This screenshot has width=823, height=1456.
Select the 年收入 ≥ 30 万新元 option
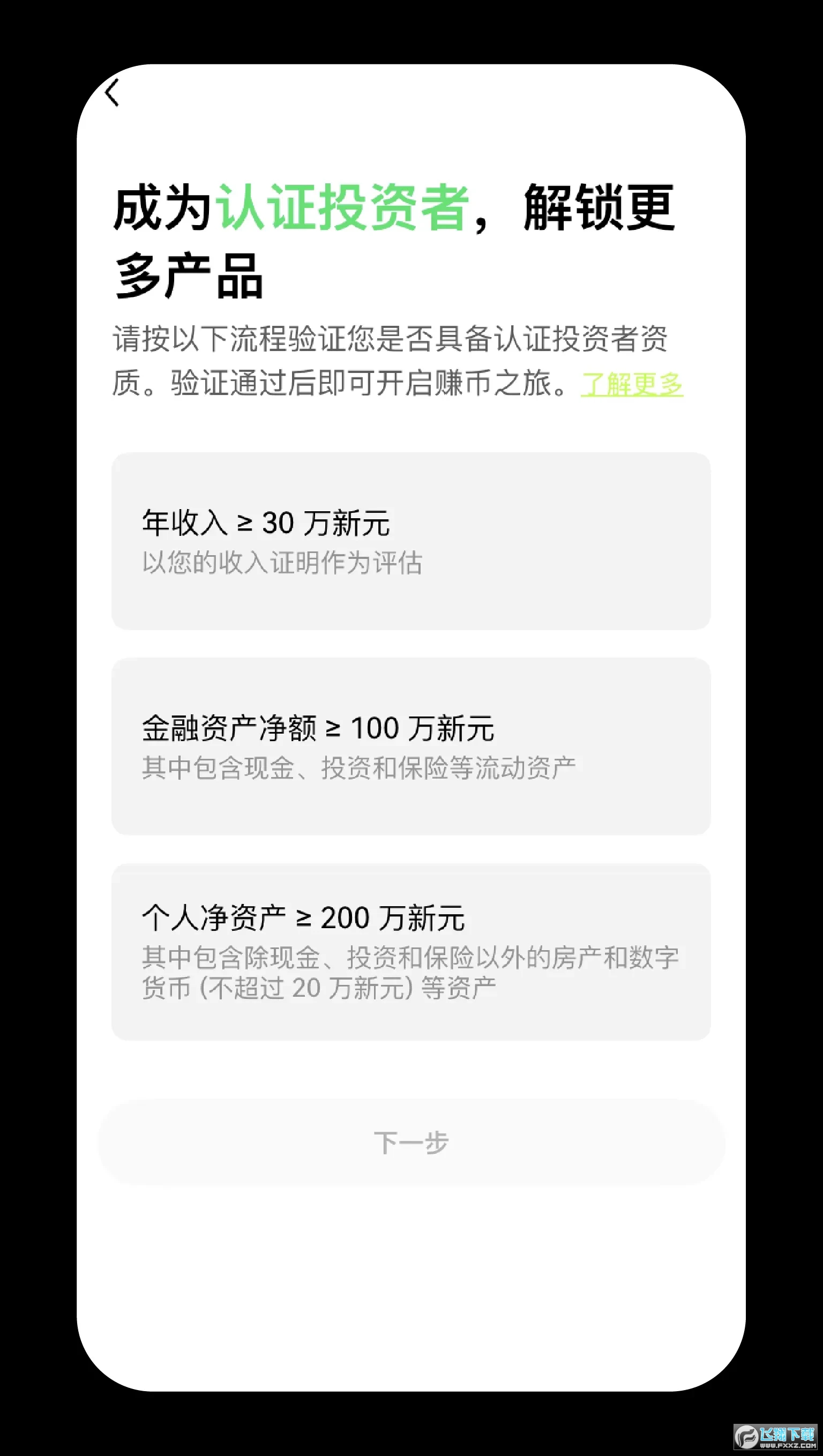[x=411, y=541]
